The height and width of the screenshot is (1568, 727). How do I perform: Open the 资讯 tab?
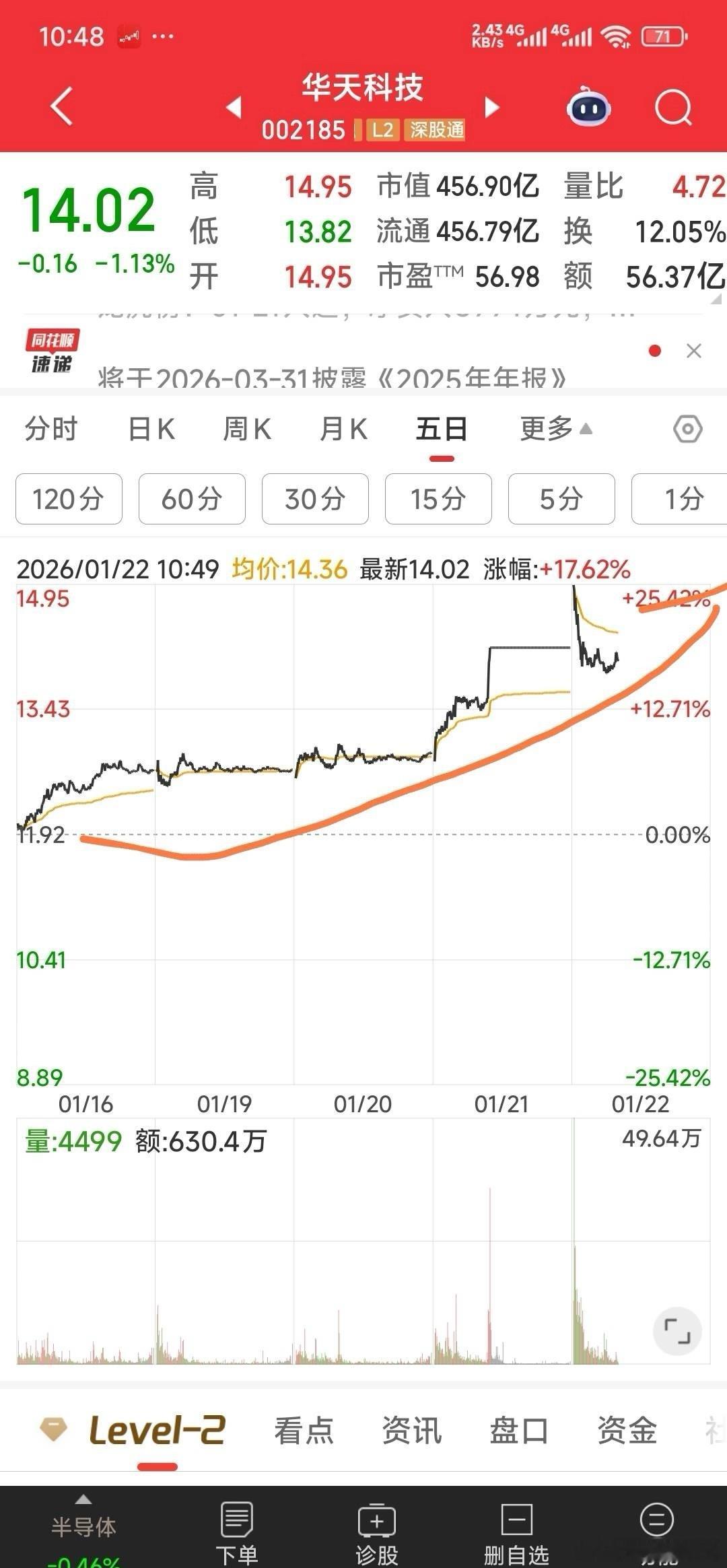(x=411, y=1431)
